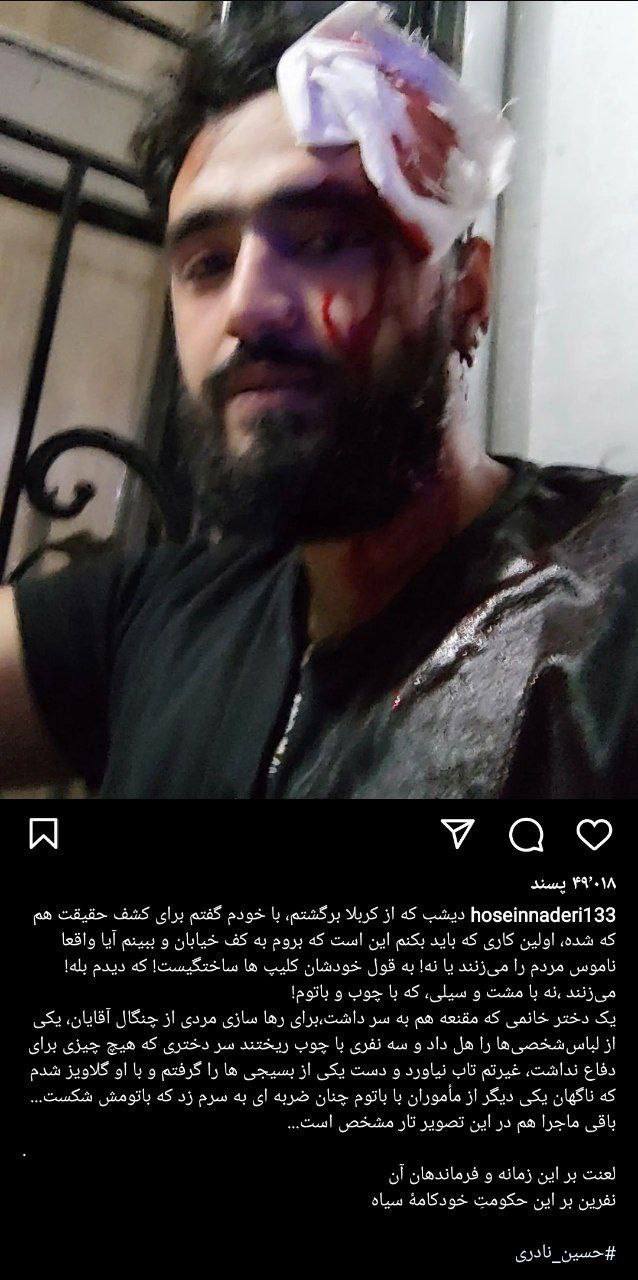638x1280 pixels.
Task: Open the #حسین_نادری hashtag
Action: tap(565, 1252)
